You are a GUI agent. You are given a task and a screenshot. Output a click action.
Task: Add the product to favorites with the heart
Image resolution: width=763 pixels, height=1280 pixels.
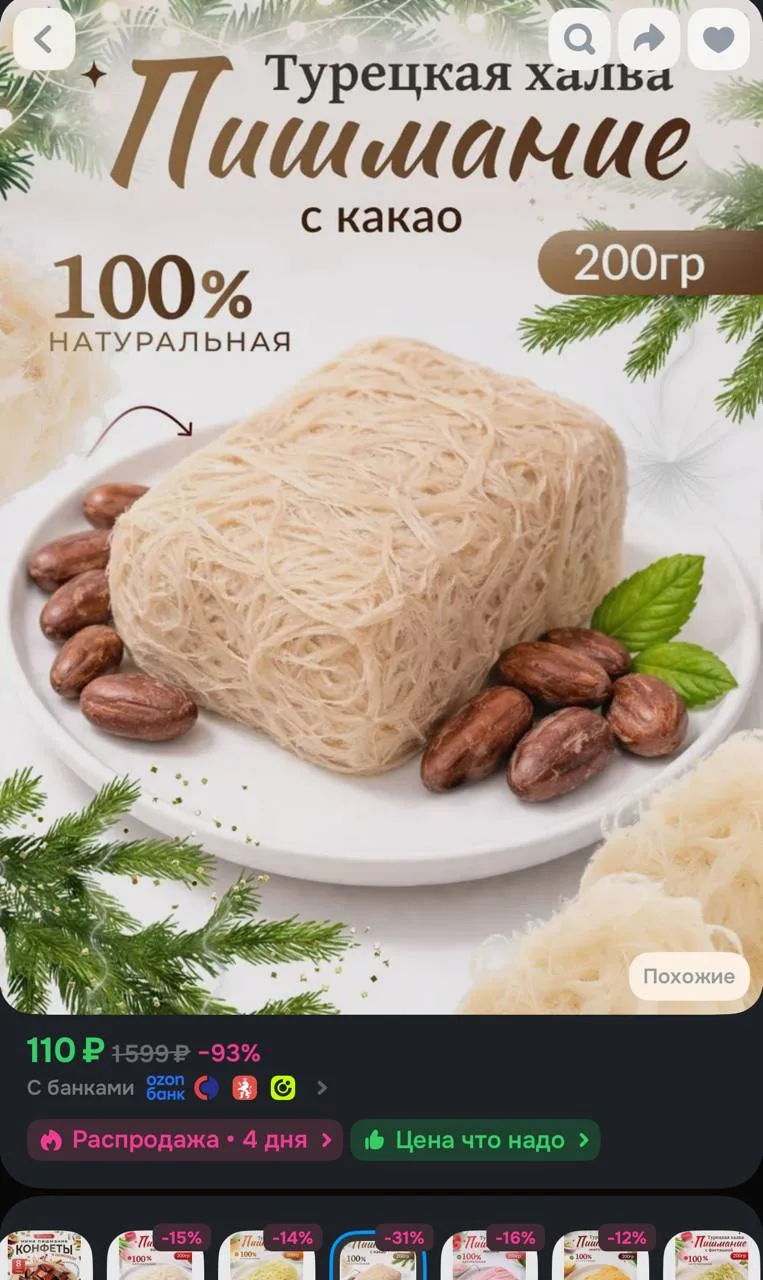[x=718, y=39]
